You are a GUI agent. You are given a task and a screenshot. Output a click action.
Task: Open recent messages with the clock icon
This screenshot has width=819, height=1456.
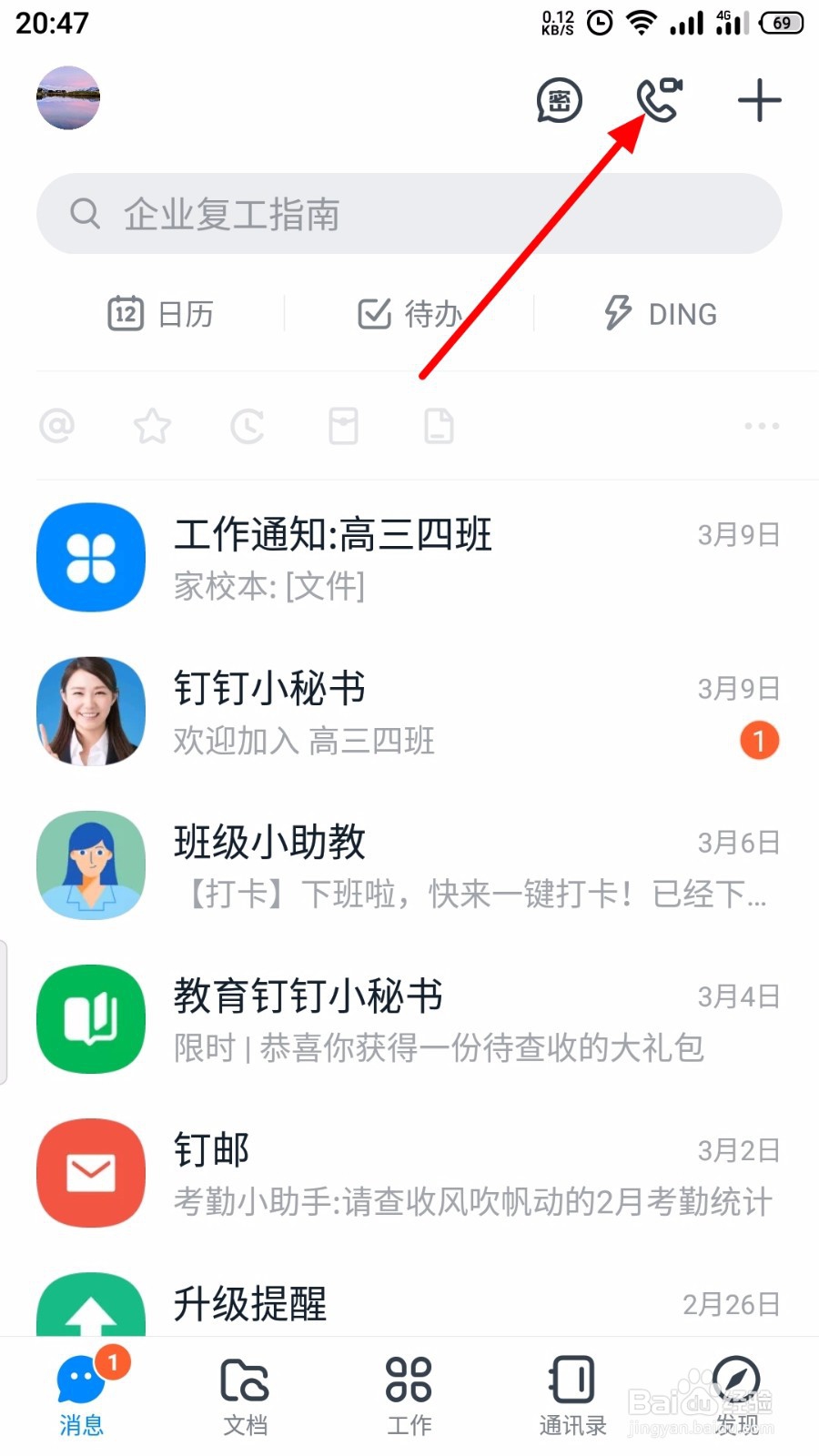(x=247, y=425)
